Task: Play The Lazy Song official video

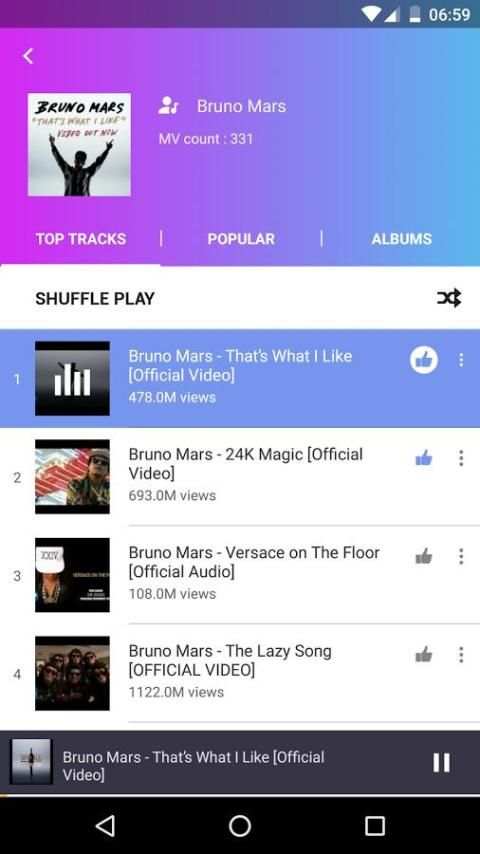Action: (x=240, y=674)
